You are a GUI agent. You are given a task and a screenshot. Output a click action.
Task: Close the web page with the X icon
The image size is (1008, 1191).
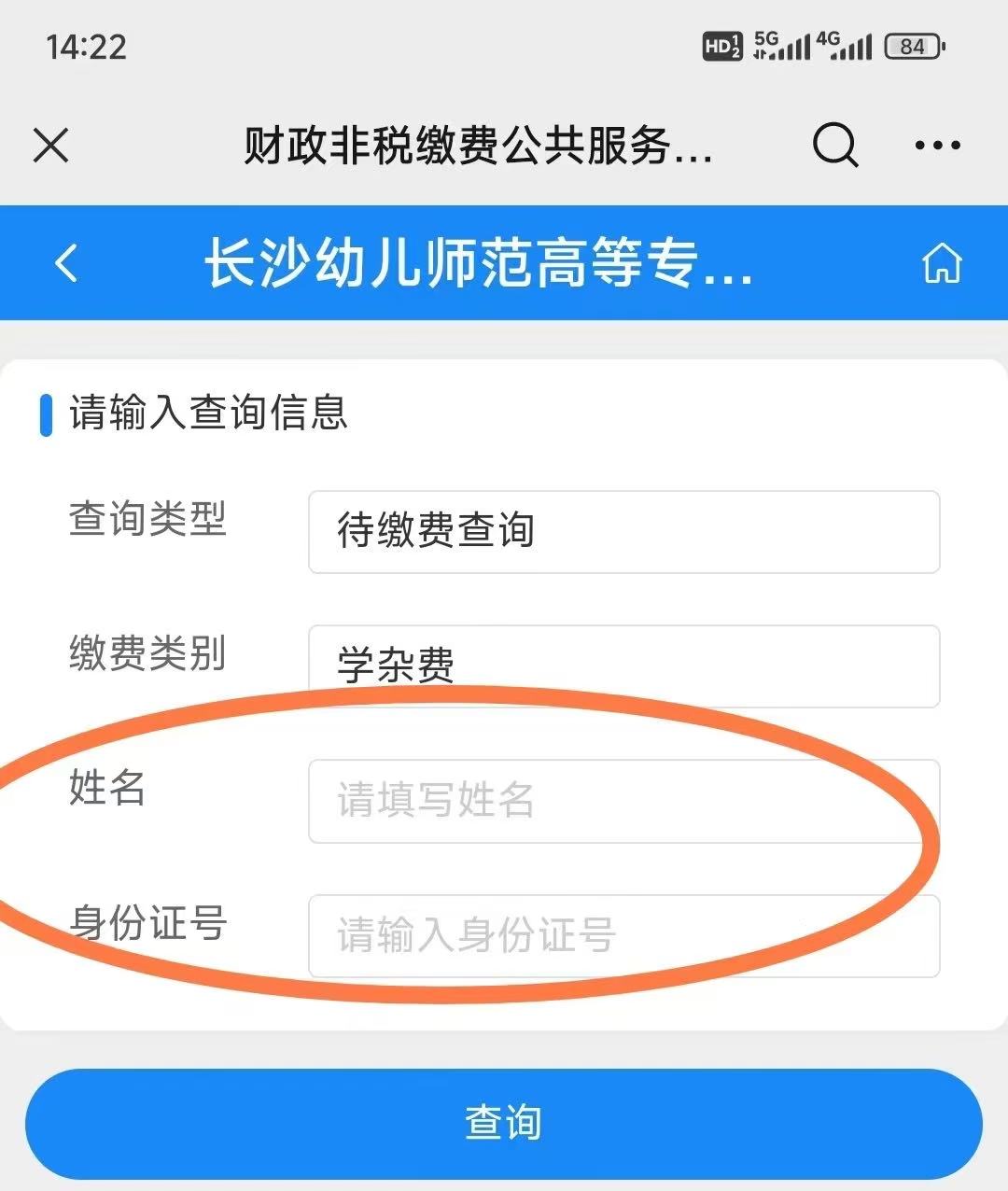coord(51,146)
